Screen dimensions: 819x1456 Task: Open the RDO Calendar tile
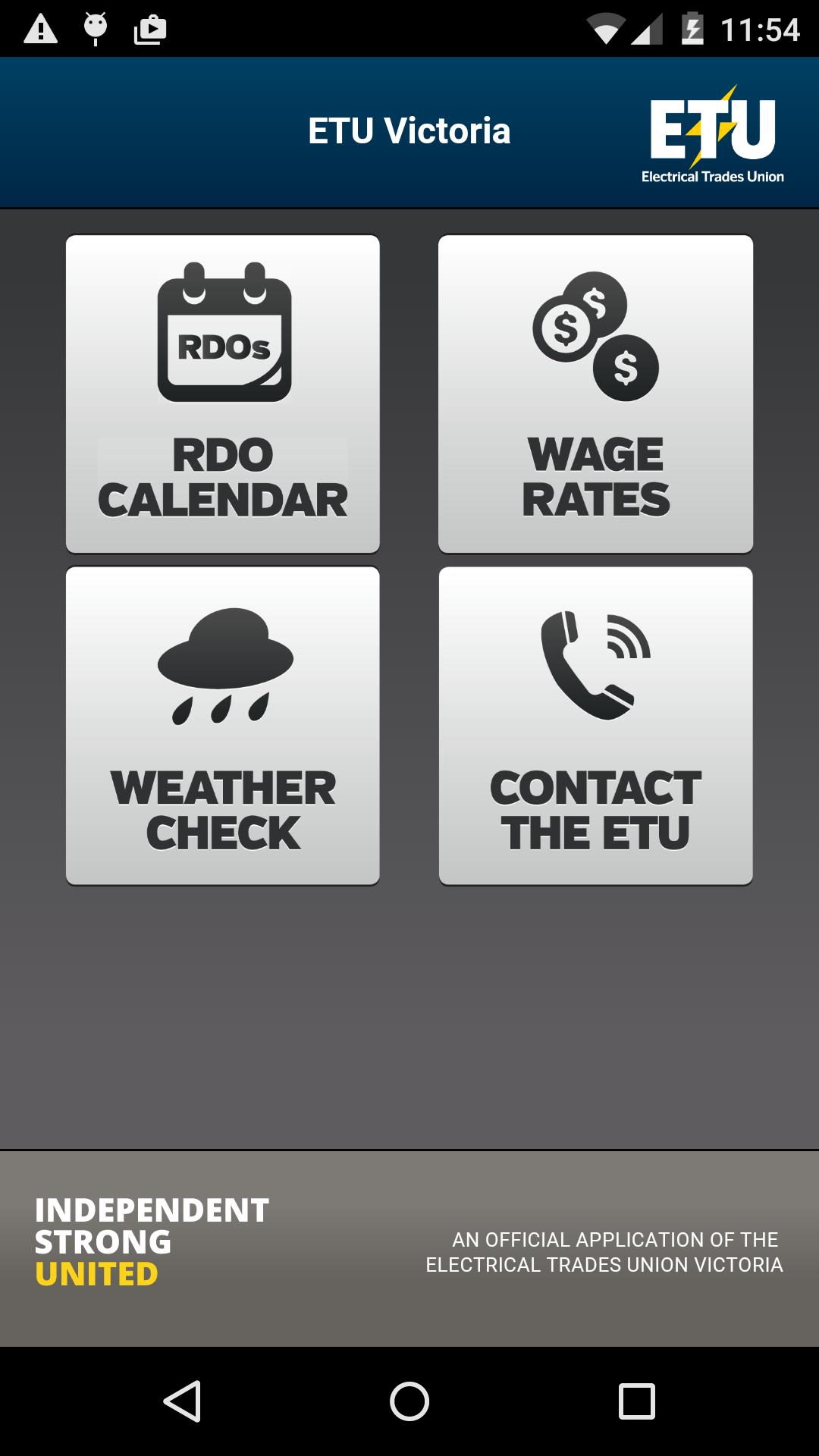click(x=223, y=394)
